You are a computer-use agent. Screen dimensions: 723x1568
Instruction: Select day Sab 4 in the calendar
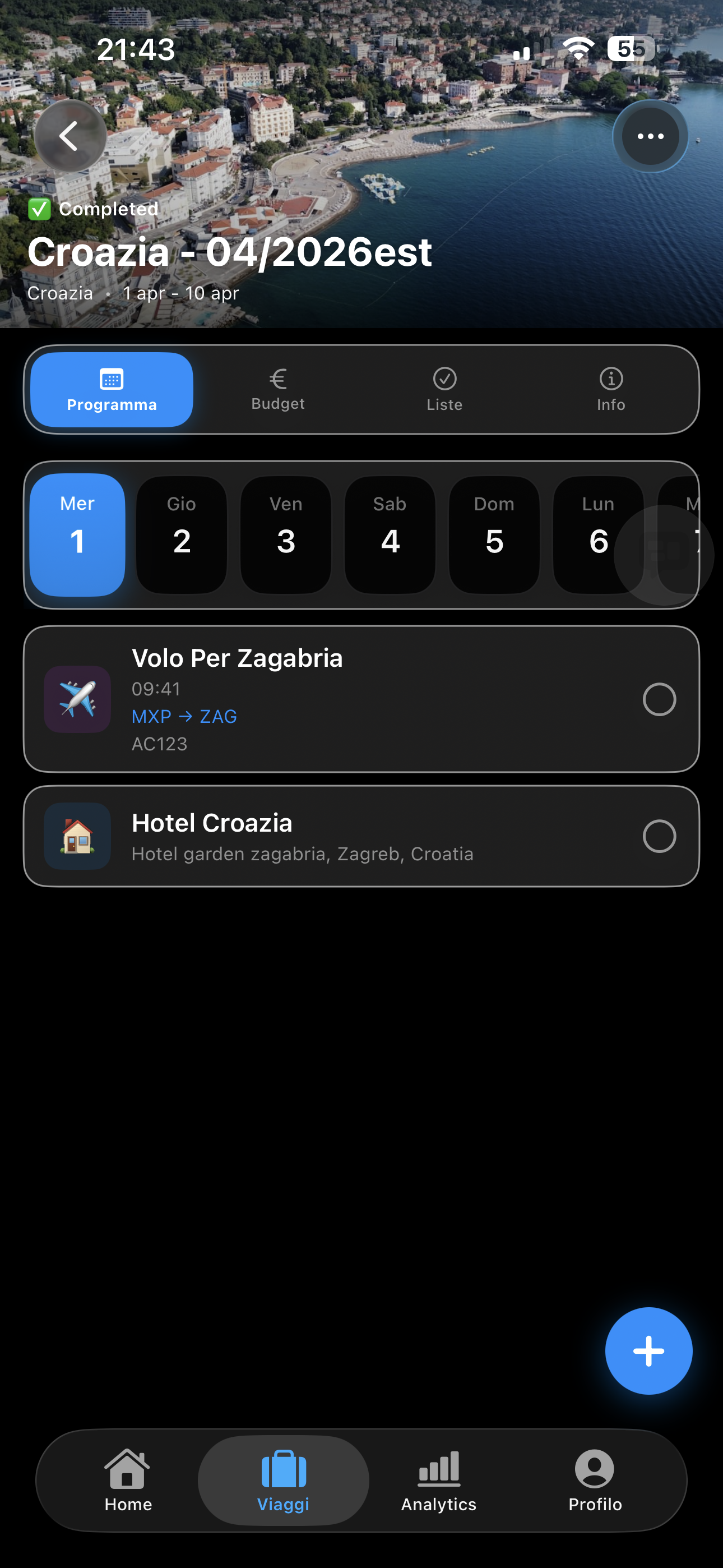[x=389, y=534]
